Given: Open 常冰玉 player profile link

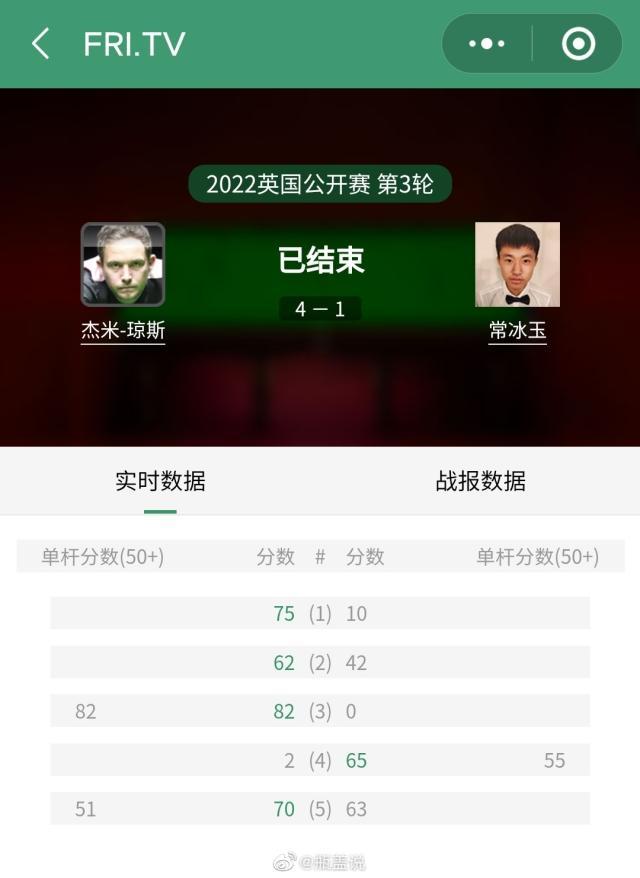Looking at the screenshot, I should (517, 331).
